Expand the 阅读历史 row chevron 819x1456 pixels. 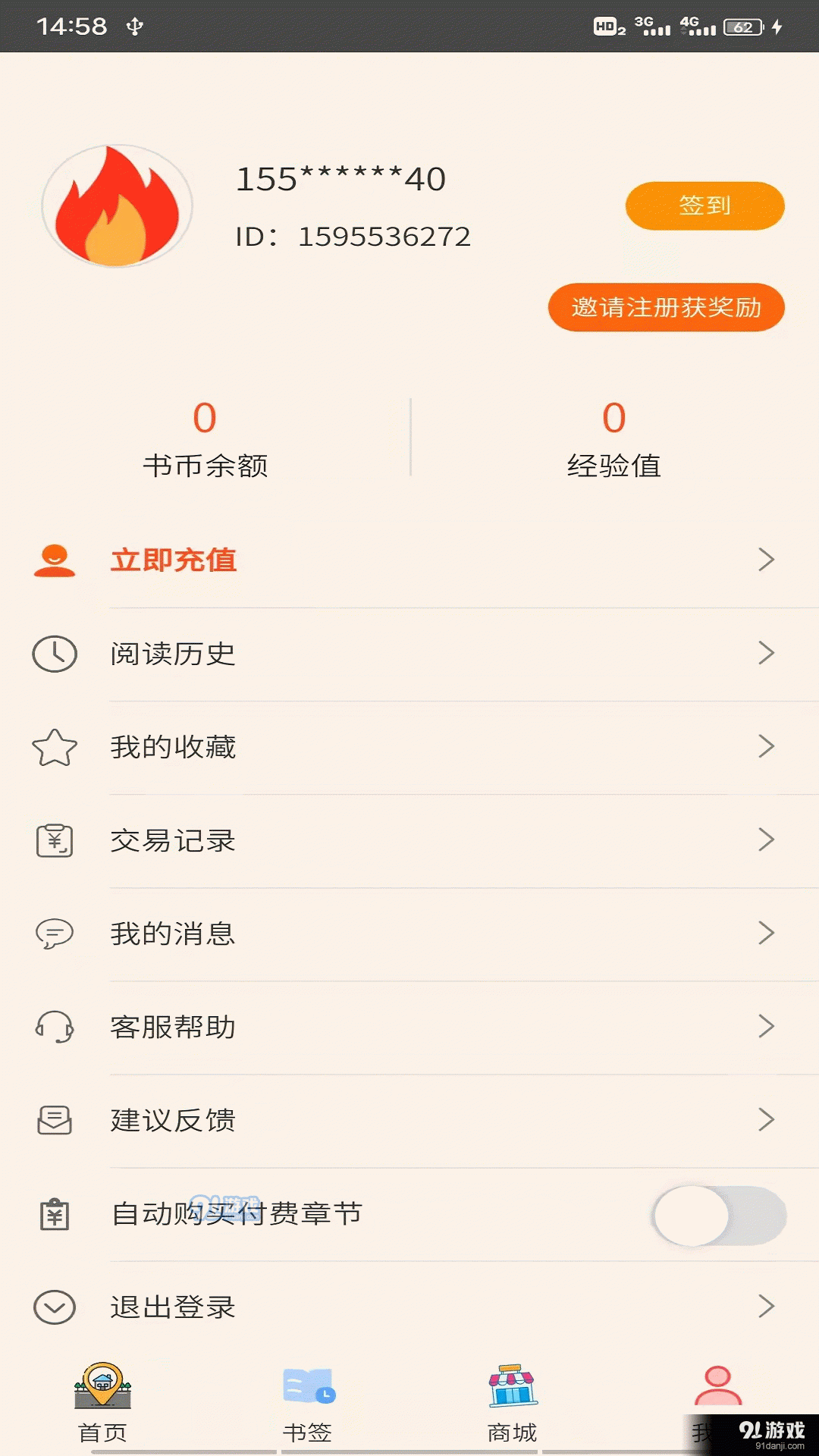[767, 653]
